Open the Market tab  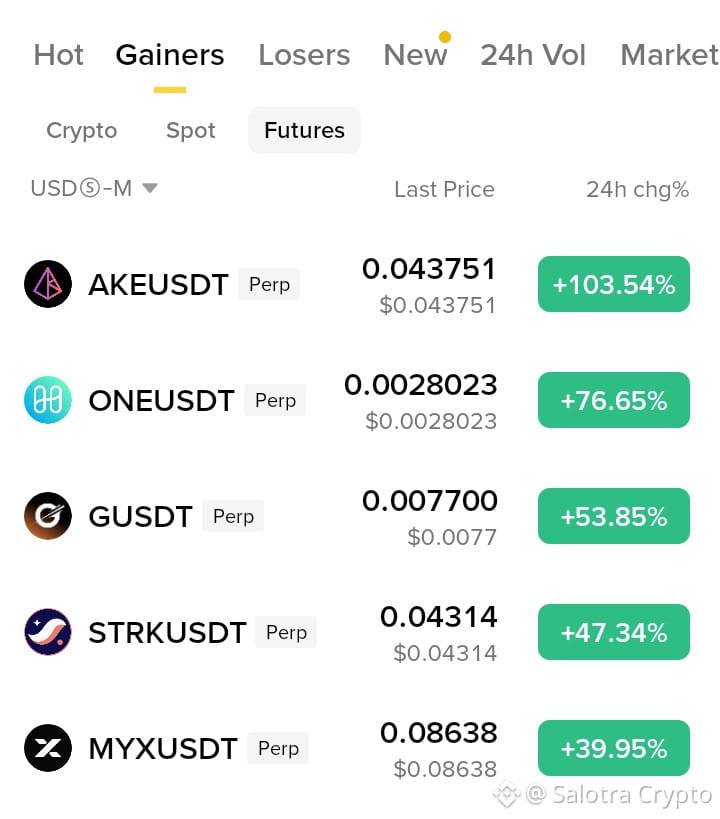click(x=670, y=55)
